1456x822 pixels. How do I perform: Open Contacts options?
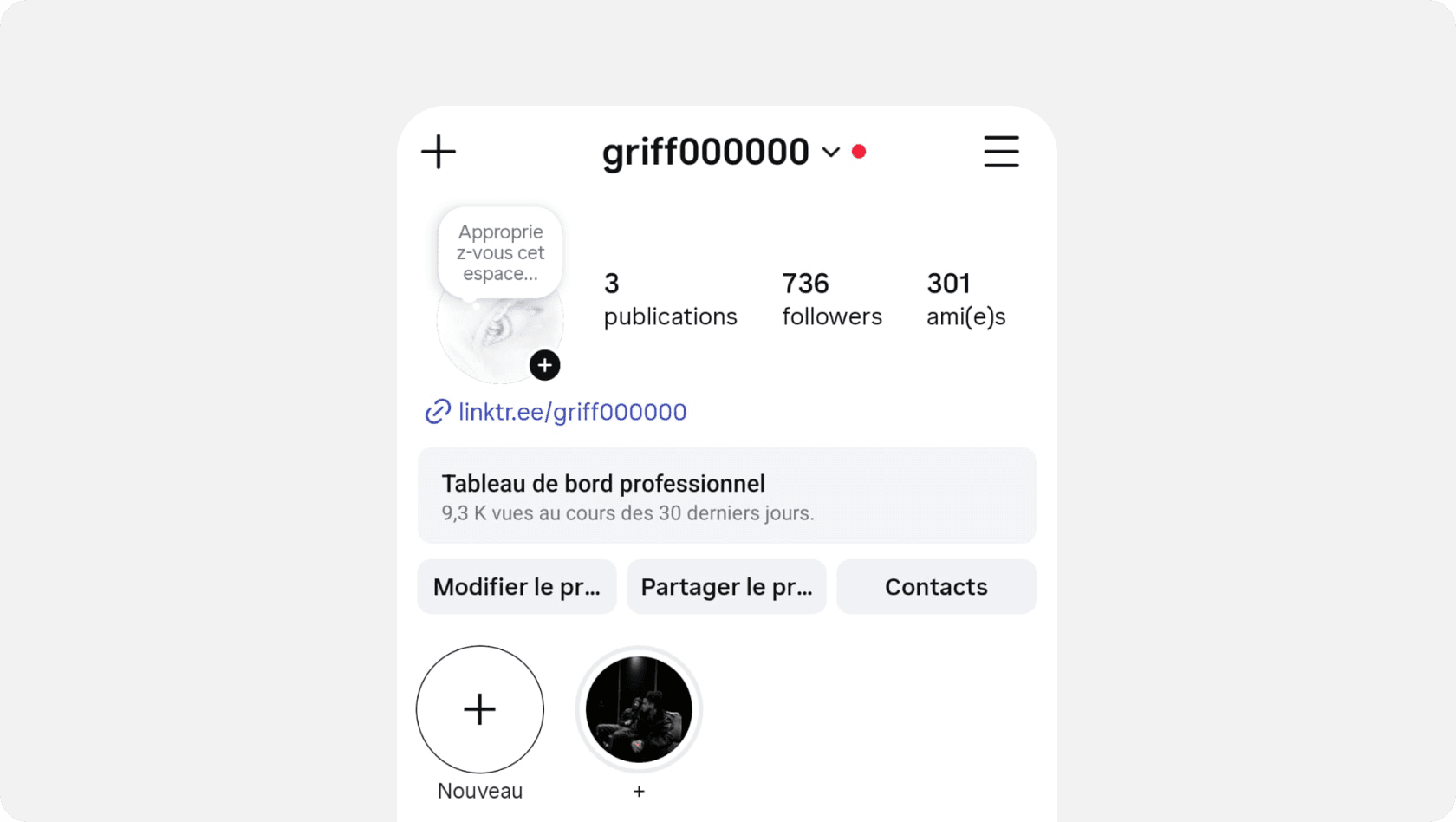point(936,587)
